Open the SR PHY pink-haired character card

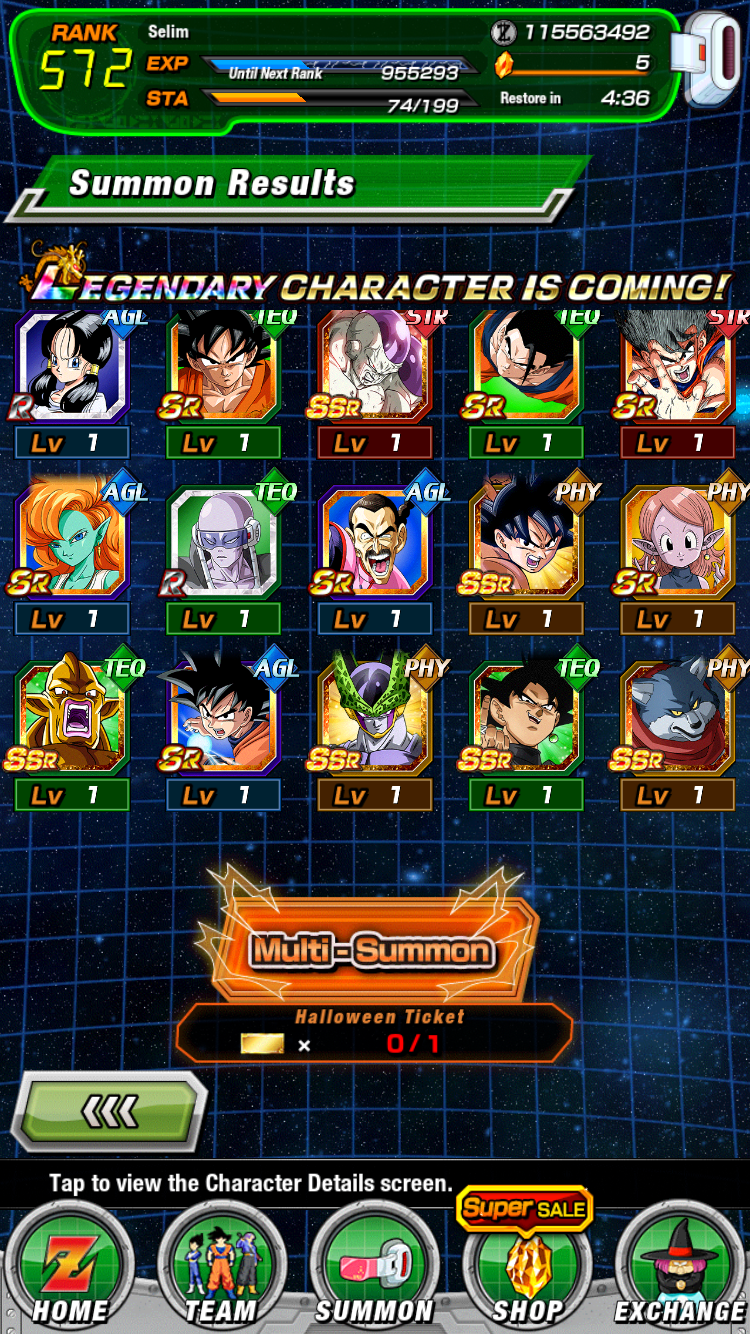677,540
